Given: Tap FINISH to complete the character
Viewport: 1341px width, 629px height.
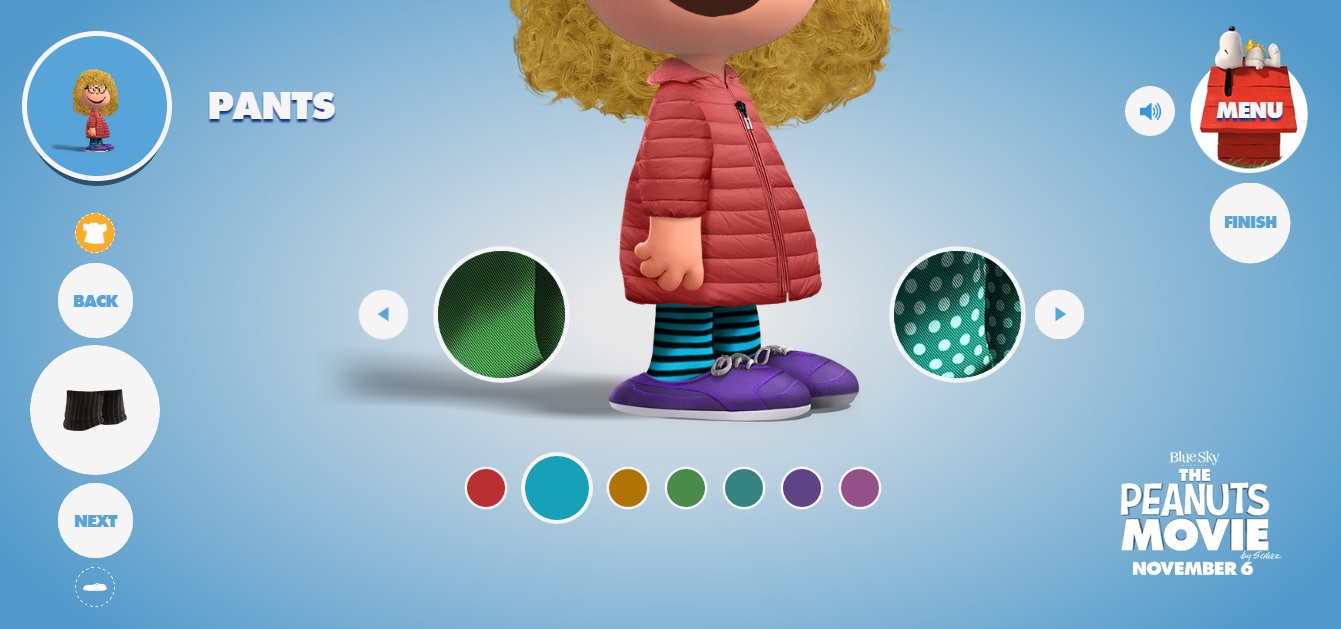Looking at the screenshot, I should pos(1249,222).
